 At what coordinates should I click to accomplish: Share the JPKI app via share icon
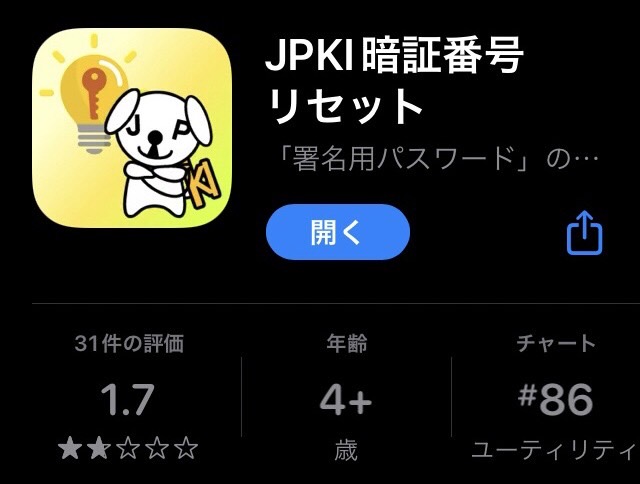(585, 235)
